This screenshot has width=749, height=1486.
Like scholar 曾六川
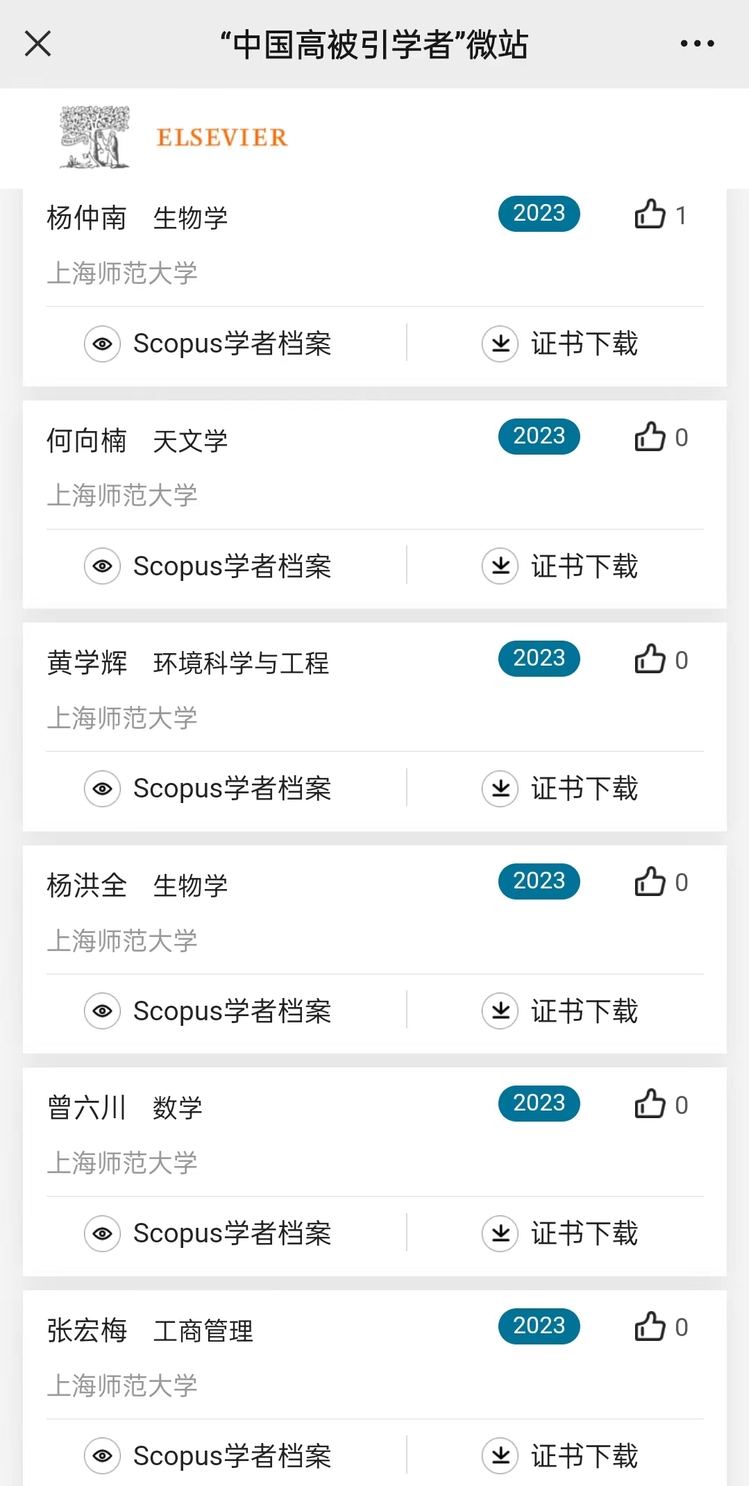[650, 1105]
